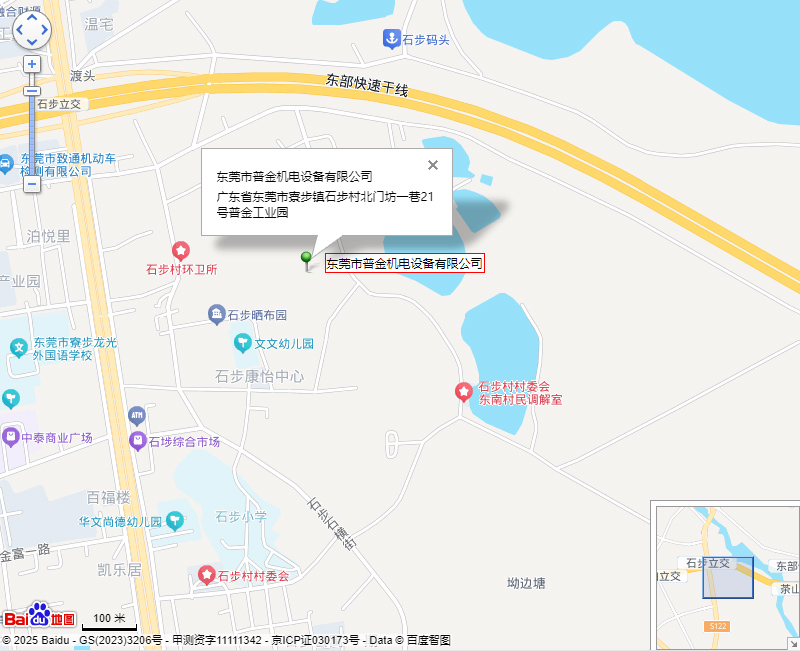800x651 pixels.
Task: Select the 中泰商业广场 shopping marker
Action: pos(10,437)
